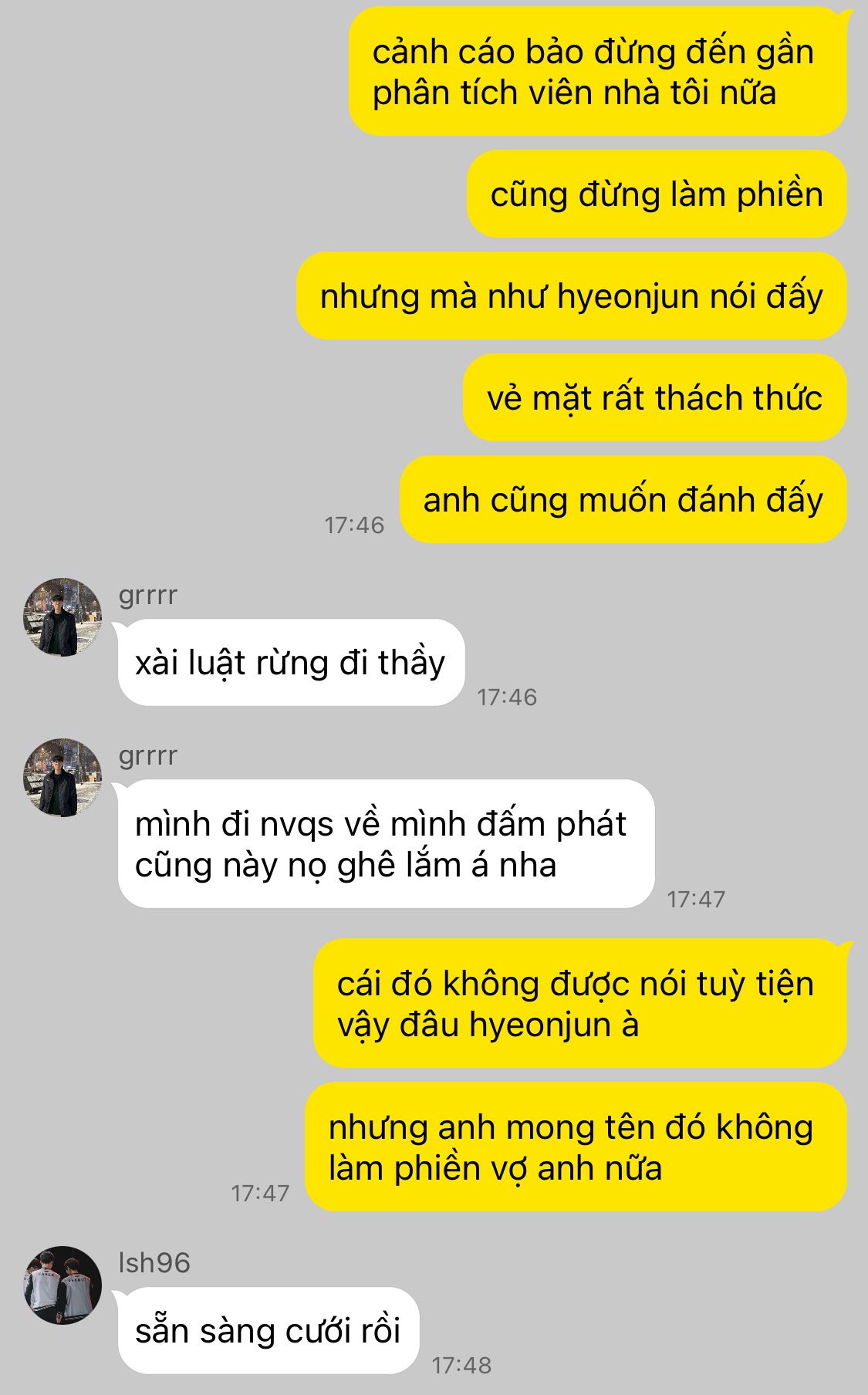The width and height of the screenshot is (868, 1395).
Task: View lsh96's profile picture
Action: [x=62, y=1285]
